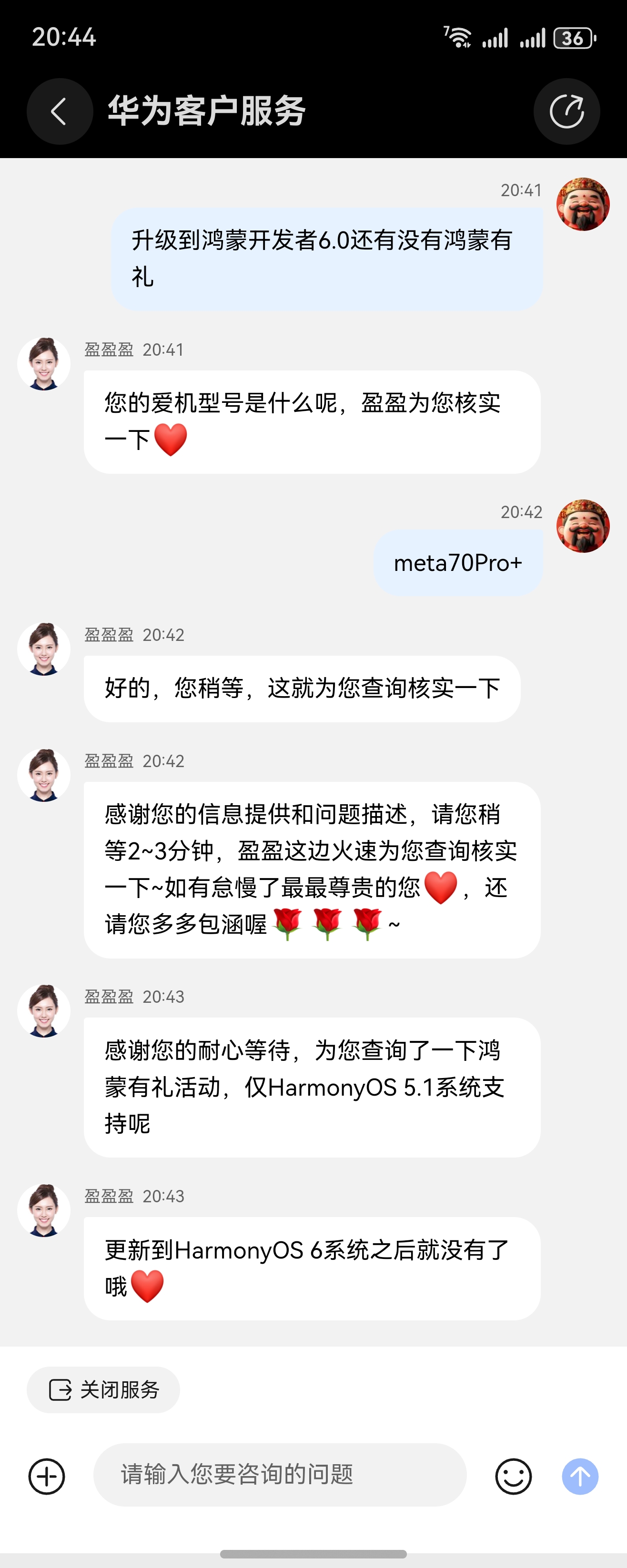Open the emoji picker
The width and height of the screenshot is (627, 1568).
tap(513, 1476)
